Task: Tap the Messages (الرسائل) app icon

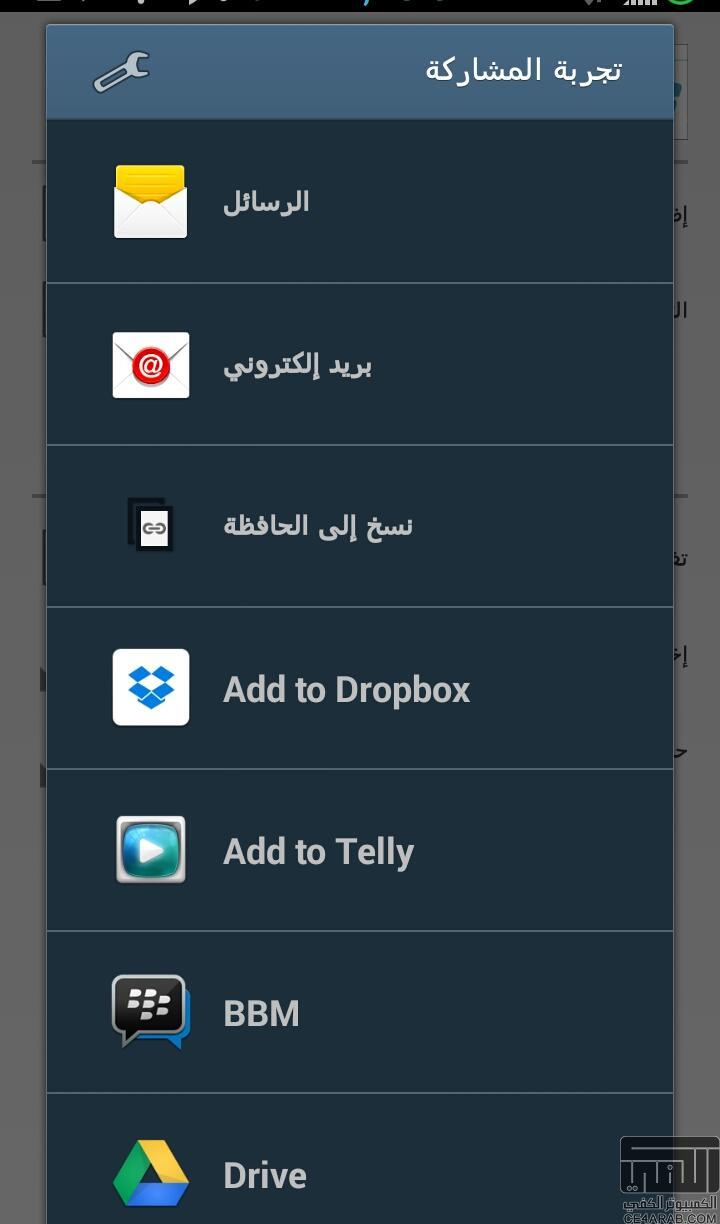Action: [x=150, y=201]
